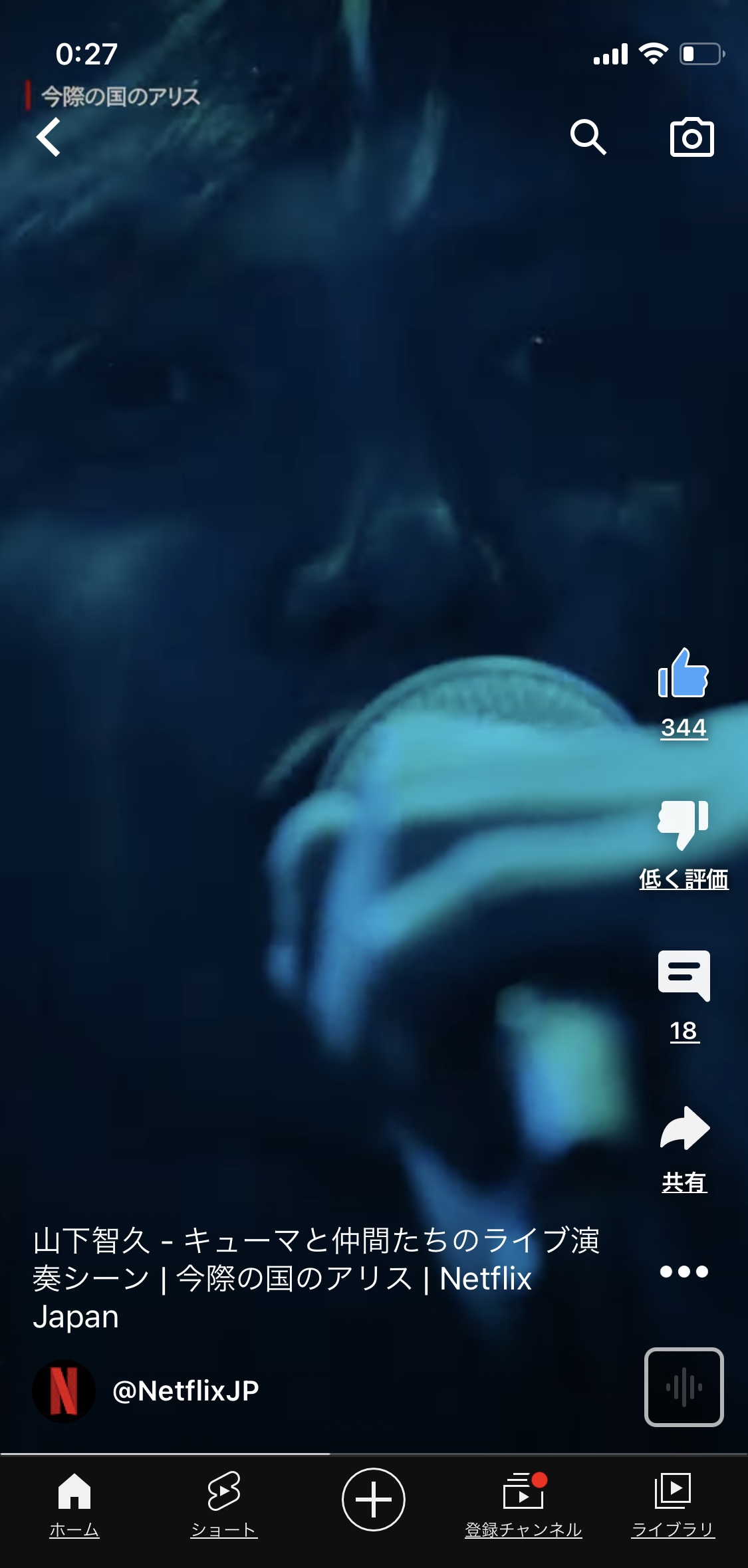The width and height of the screenshot is (748, 1568).
Task: Dislike this Short with thumbs-down
Action: [x=684, y=825]
